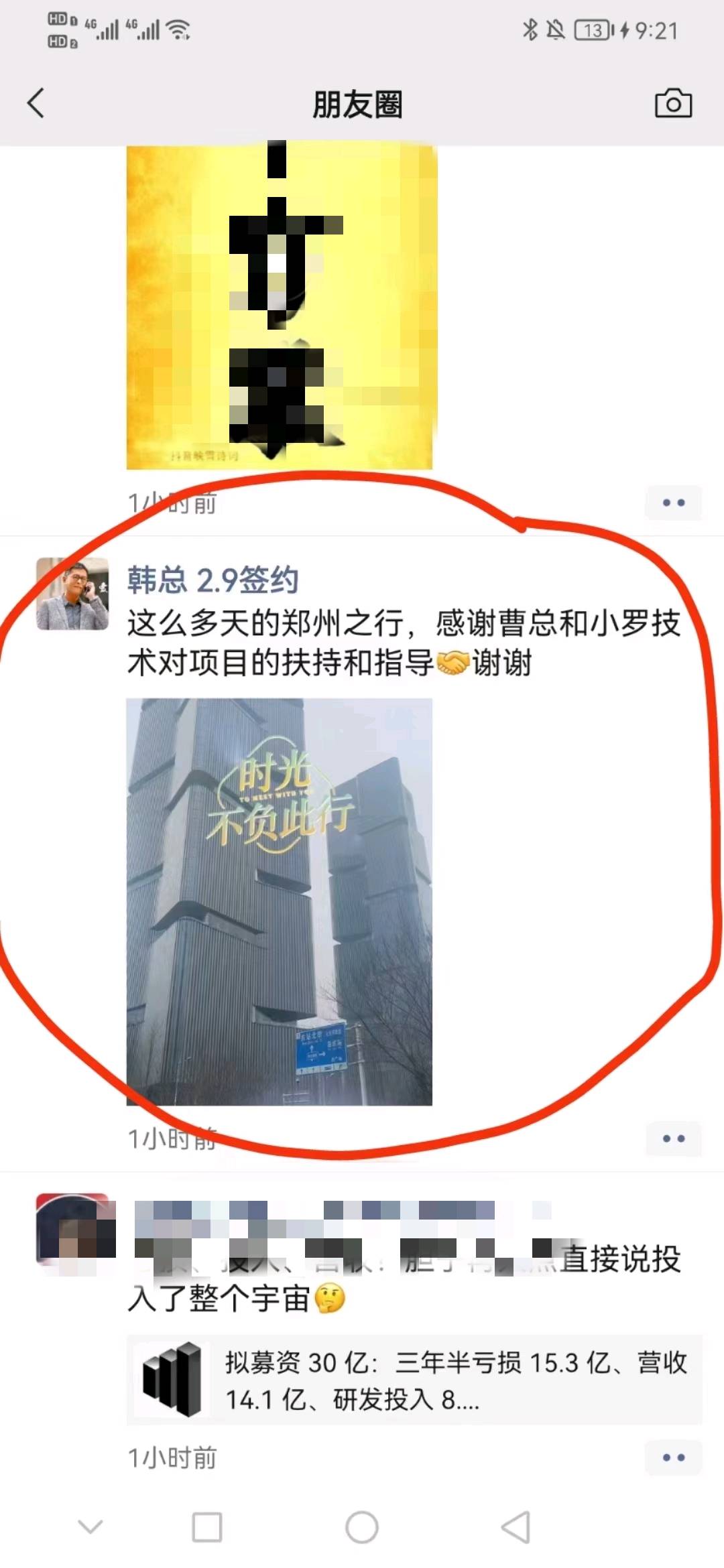The image size is (724, 1568).
Task: Open 韩总 2.9签约's profile picture
Action: click(72, 594)
